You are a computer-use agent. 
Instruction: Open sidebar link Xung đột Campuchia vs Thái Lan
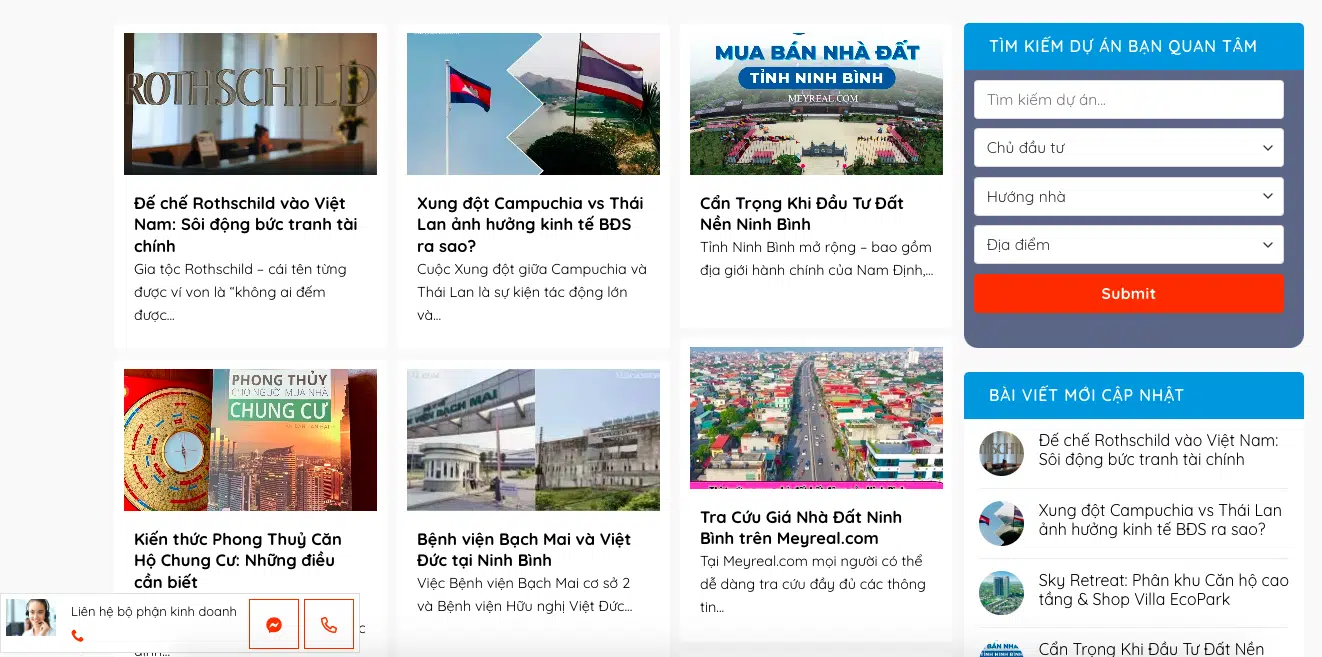click(1159, 520)
